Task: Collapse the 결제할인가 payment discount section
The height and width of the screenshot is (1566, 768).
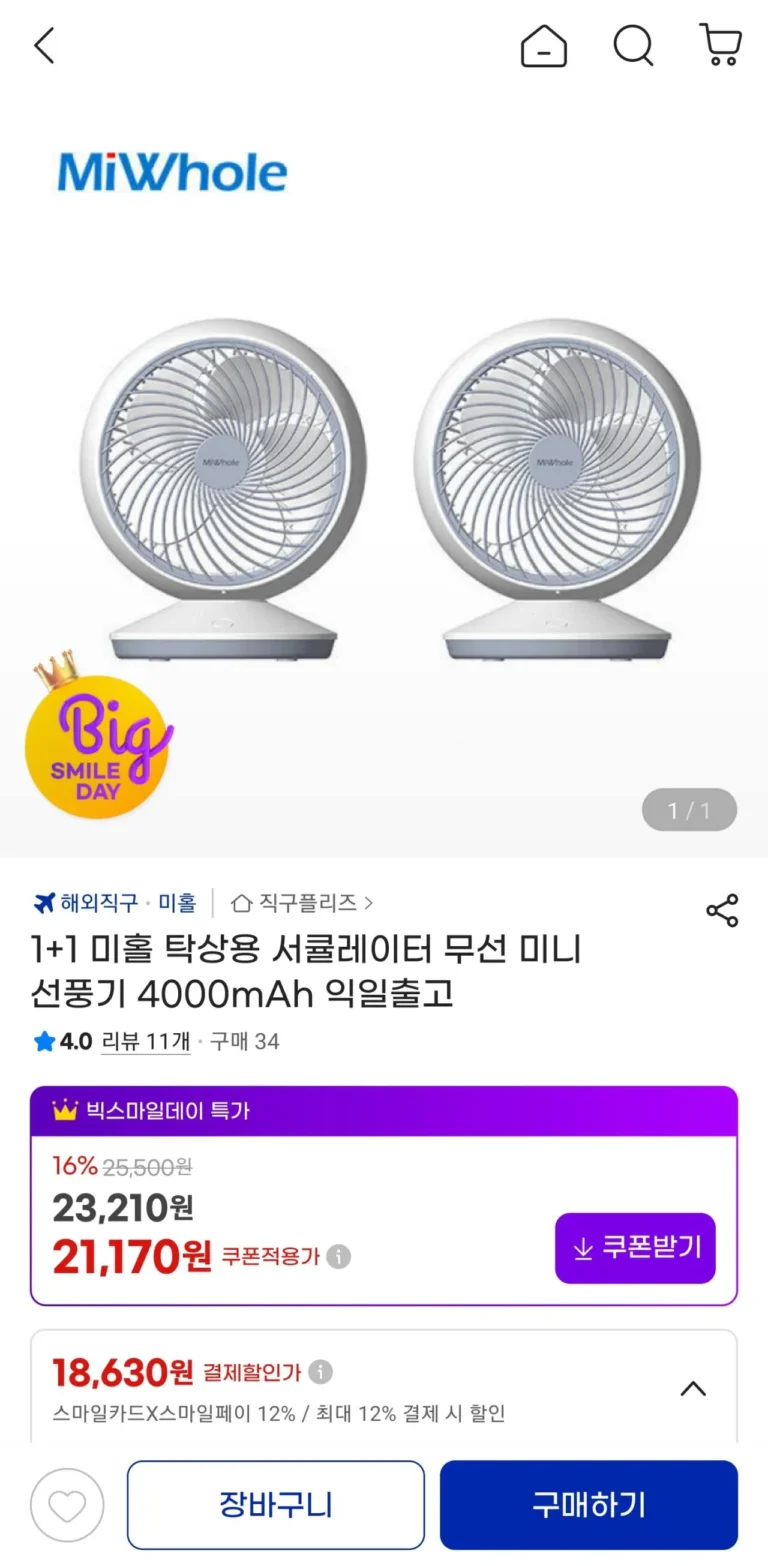Action: point(693,1388)
